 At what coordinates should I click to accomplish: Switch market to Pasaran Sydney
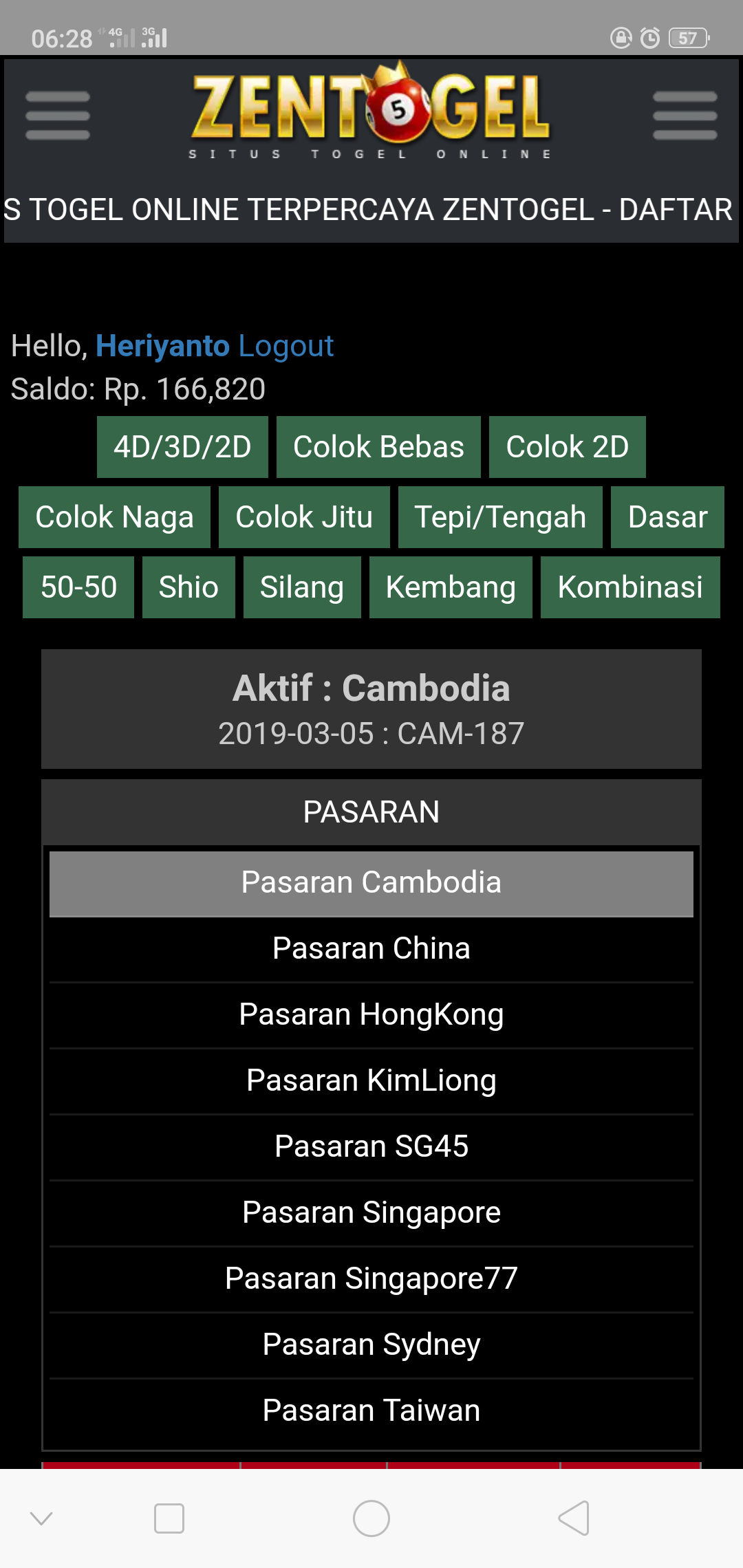pyautogui.click(x=371, y=1345)
